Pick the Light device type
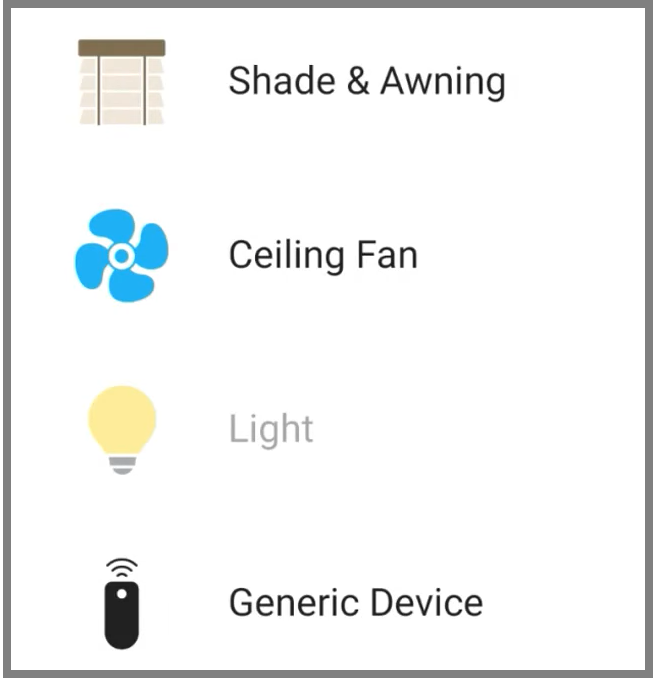Screen dimensions: 660x682 271,429
